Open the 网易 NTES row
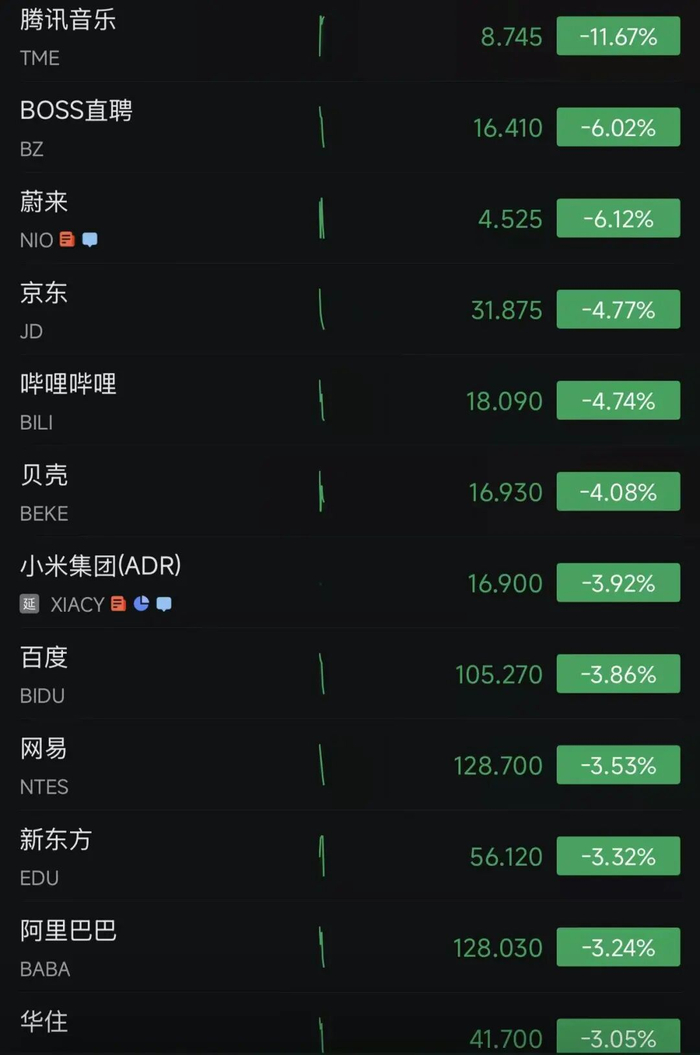Image resolution: width=700 pixels, height=1055 pixels. [350, 766]
